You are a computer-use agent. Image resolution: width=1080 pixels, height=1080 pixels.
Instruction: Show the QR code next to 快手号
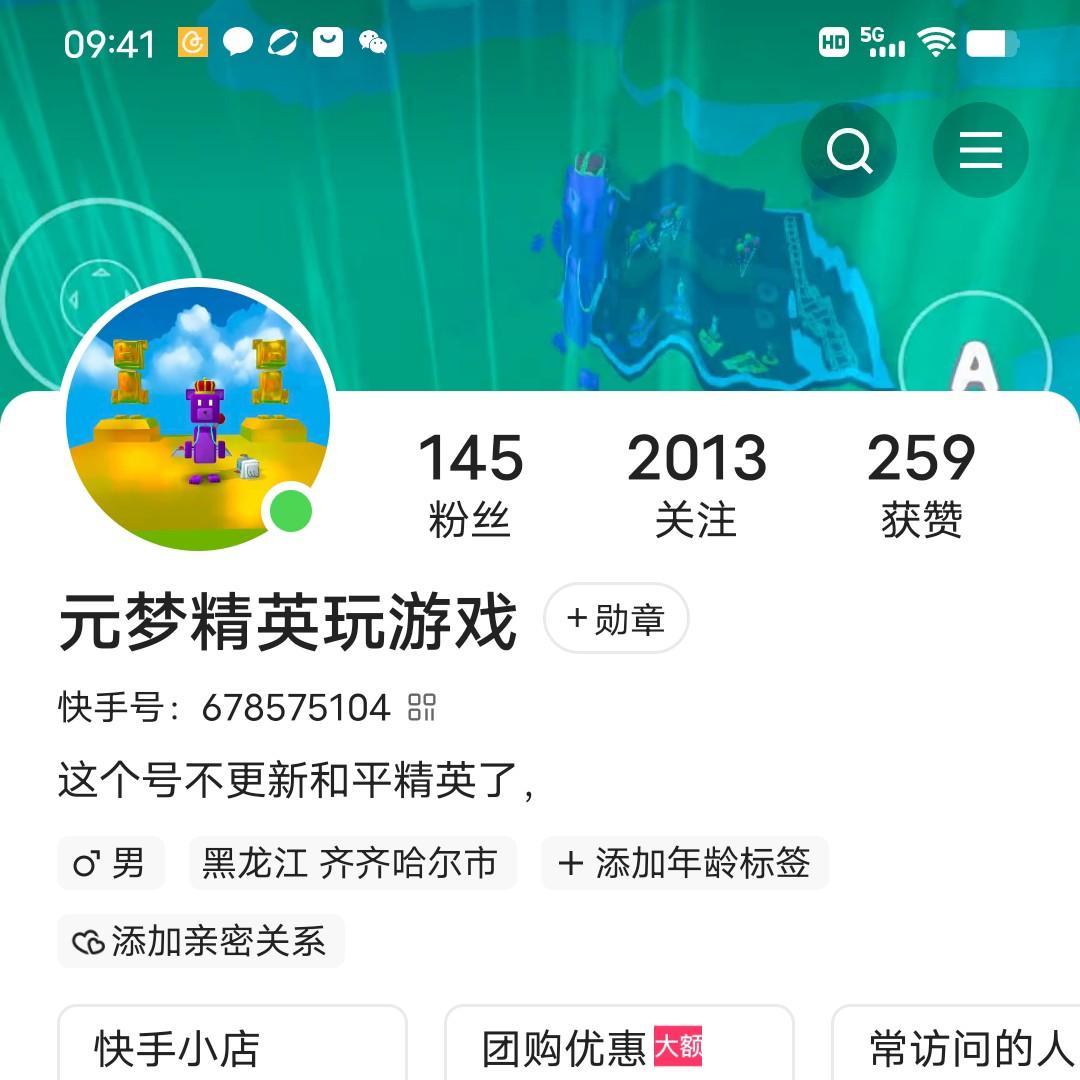pyautogui.click(x=422, y=708)
